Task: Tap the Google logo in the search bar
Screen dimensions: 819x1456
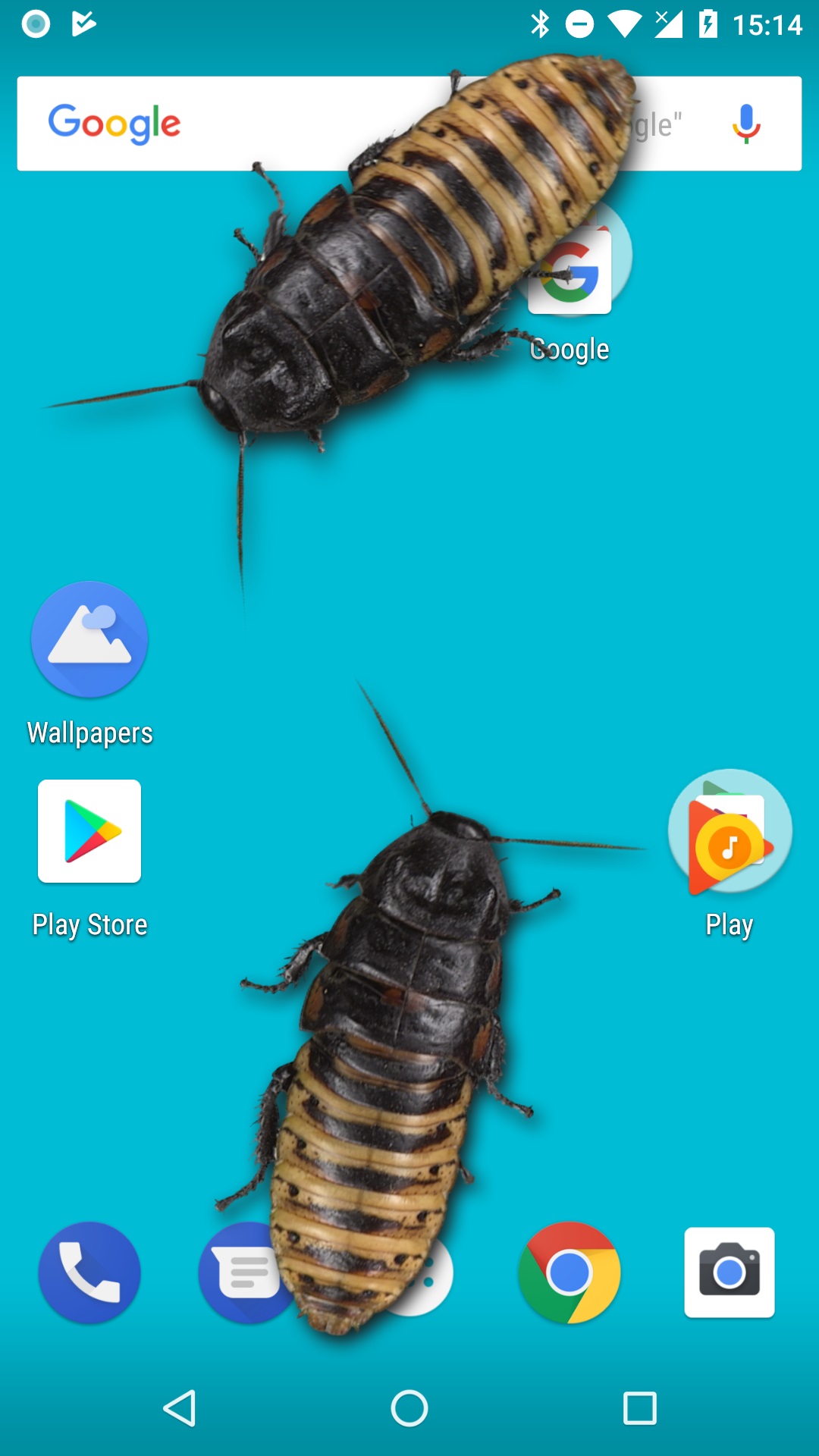Action: tap(115, 123)
